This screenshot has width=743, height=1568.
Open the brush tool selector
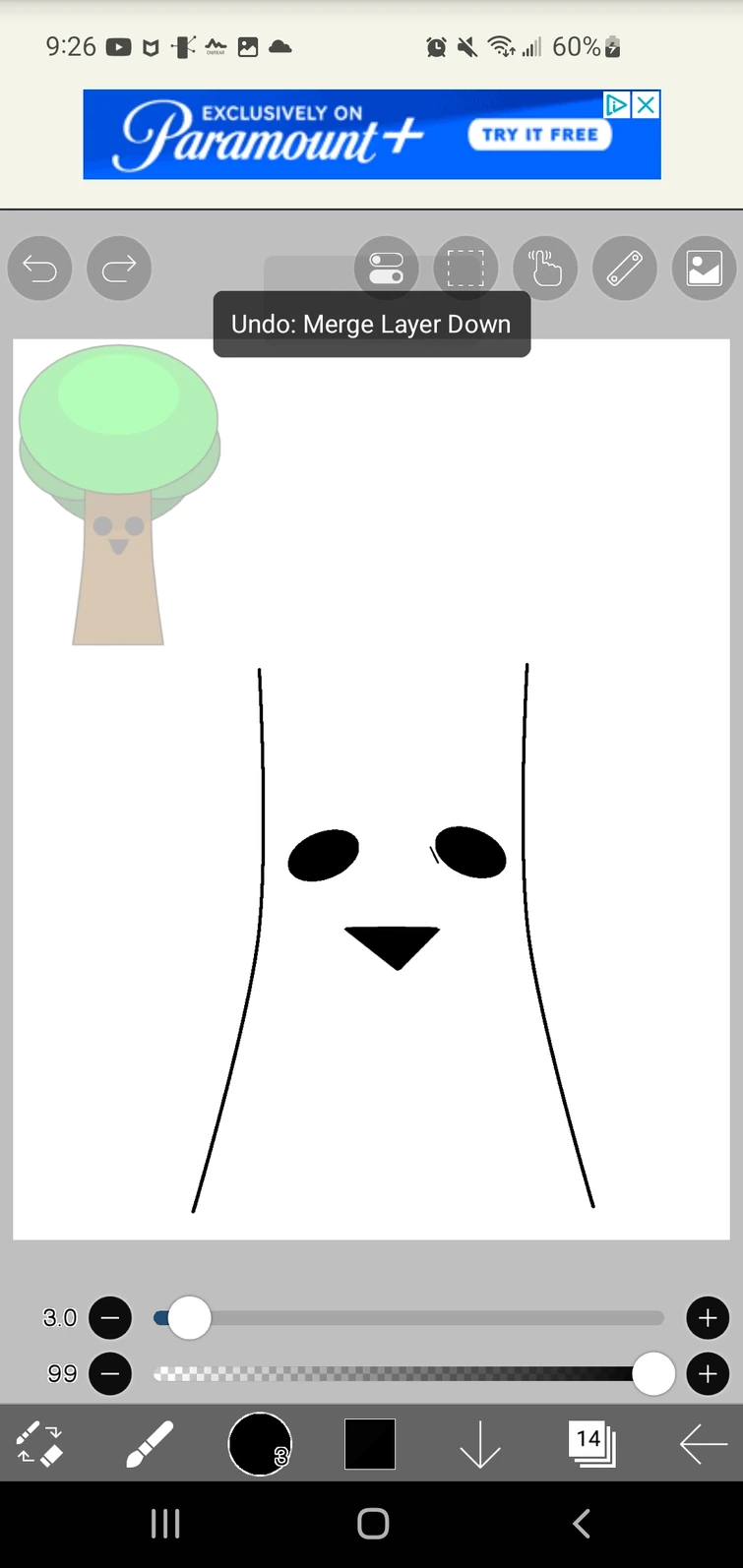click(x=150, y=1444)
